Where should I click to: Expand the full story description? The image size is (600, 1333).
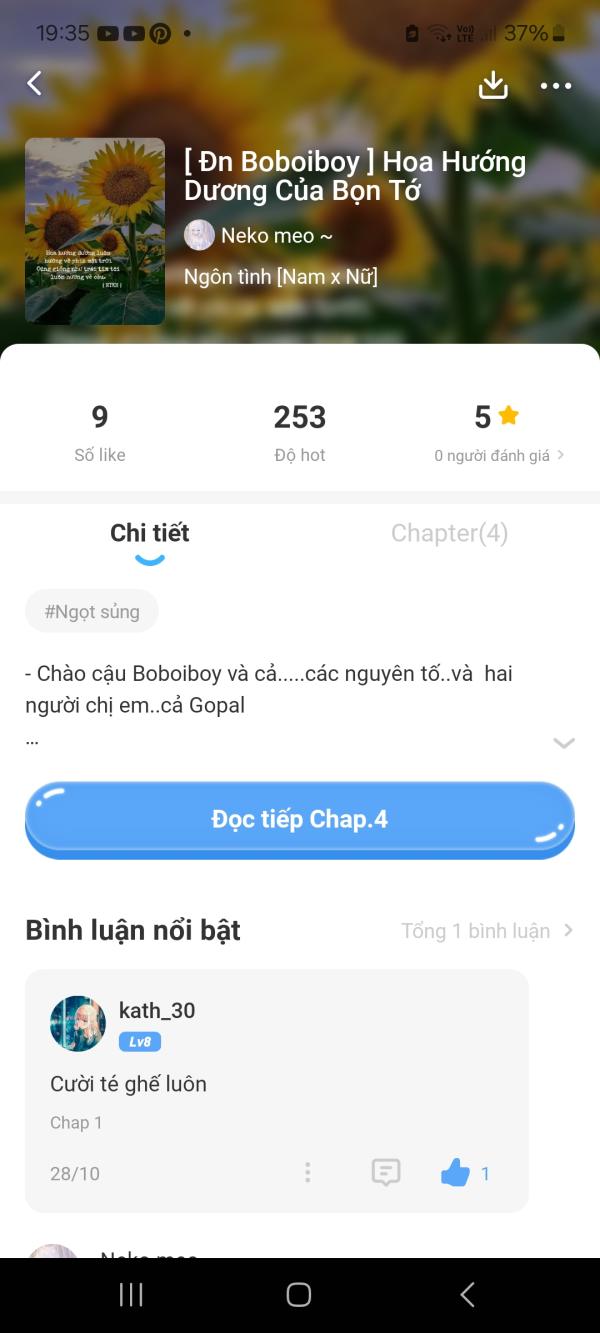pos(564,743)
